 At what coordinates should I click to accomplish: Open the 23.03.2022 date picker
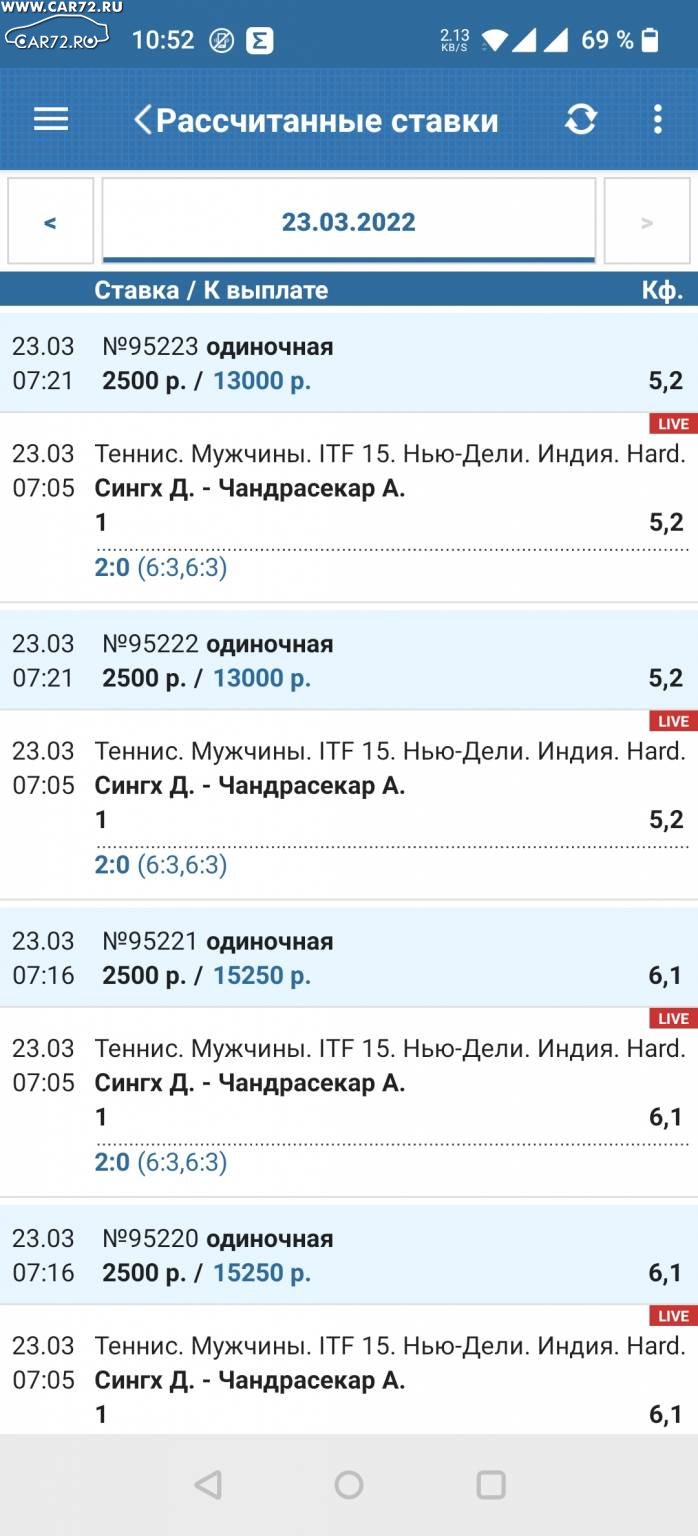pos(349,221)
